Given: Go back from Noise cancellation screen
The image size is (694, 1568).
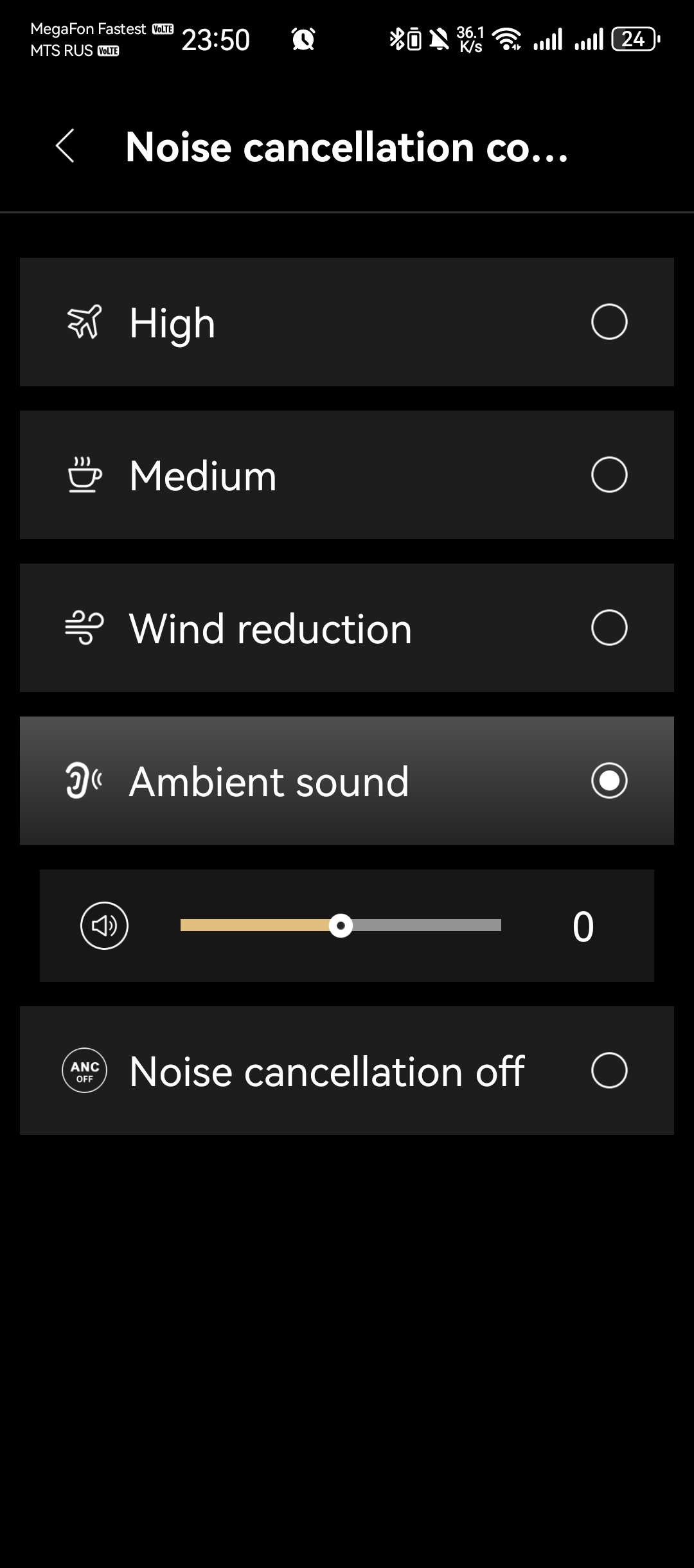Looking at the screenshot, I should [x=66, y=147].
